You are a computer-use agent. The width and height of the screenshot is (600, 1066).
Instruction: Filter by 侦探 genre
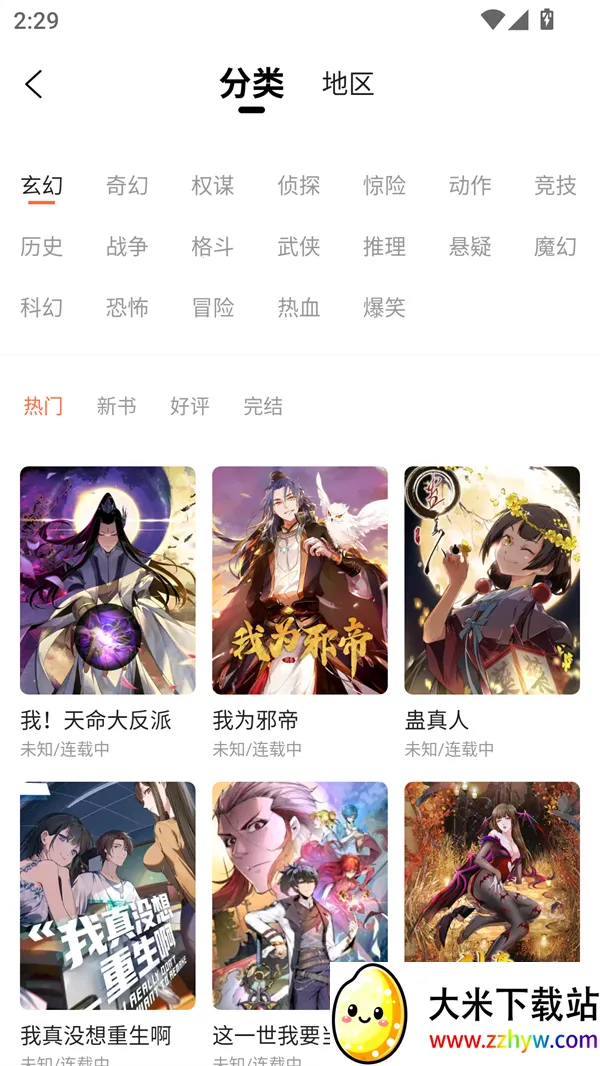click(x=298, y=185)
